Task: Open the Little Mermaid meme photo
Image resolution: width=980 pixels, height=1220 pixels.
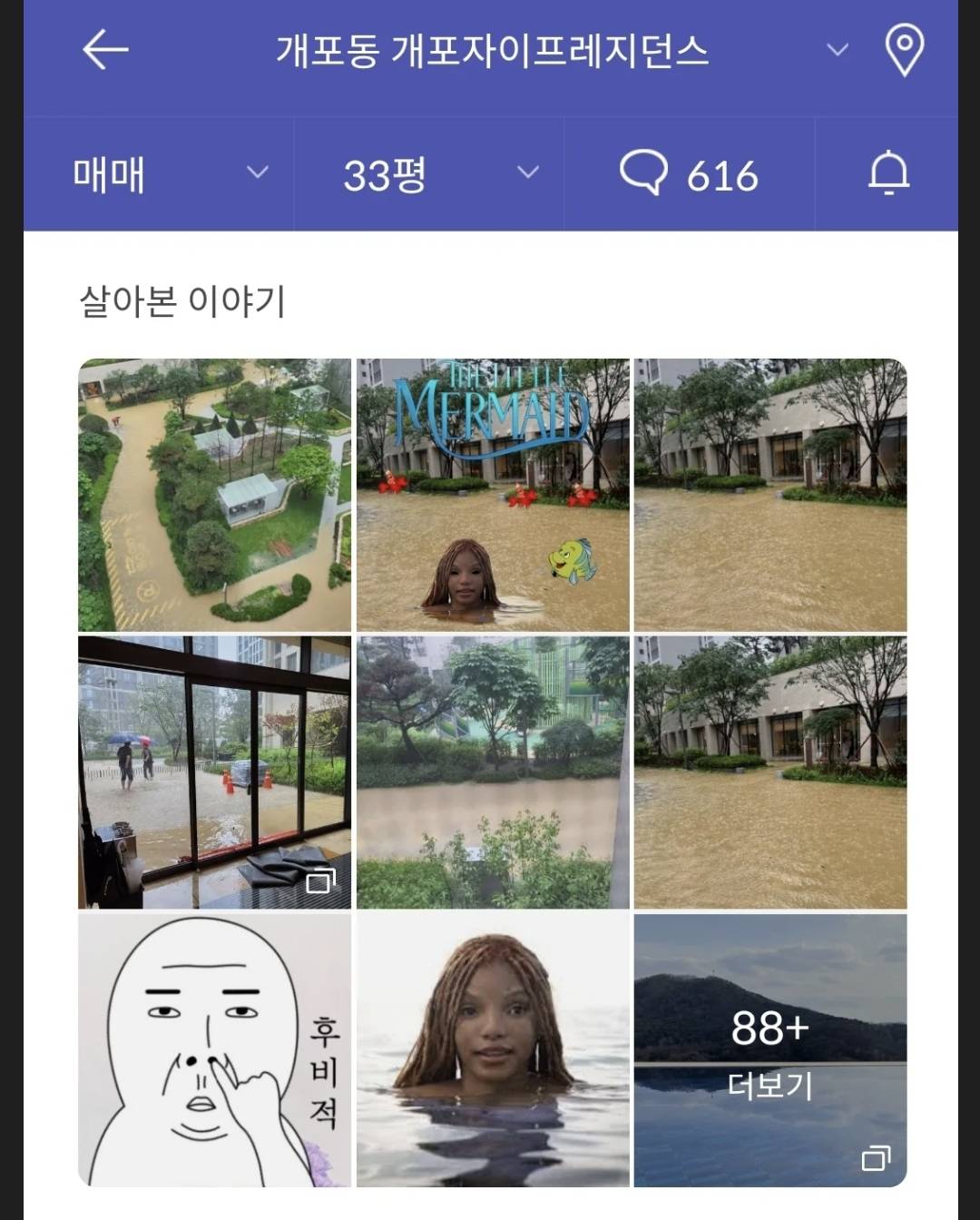Action: coord(492,495)
